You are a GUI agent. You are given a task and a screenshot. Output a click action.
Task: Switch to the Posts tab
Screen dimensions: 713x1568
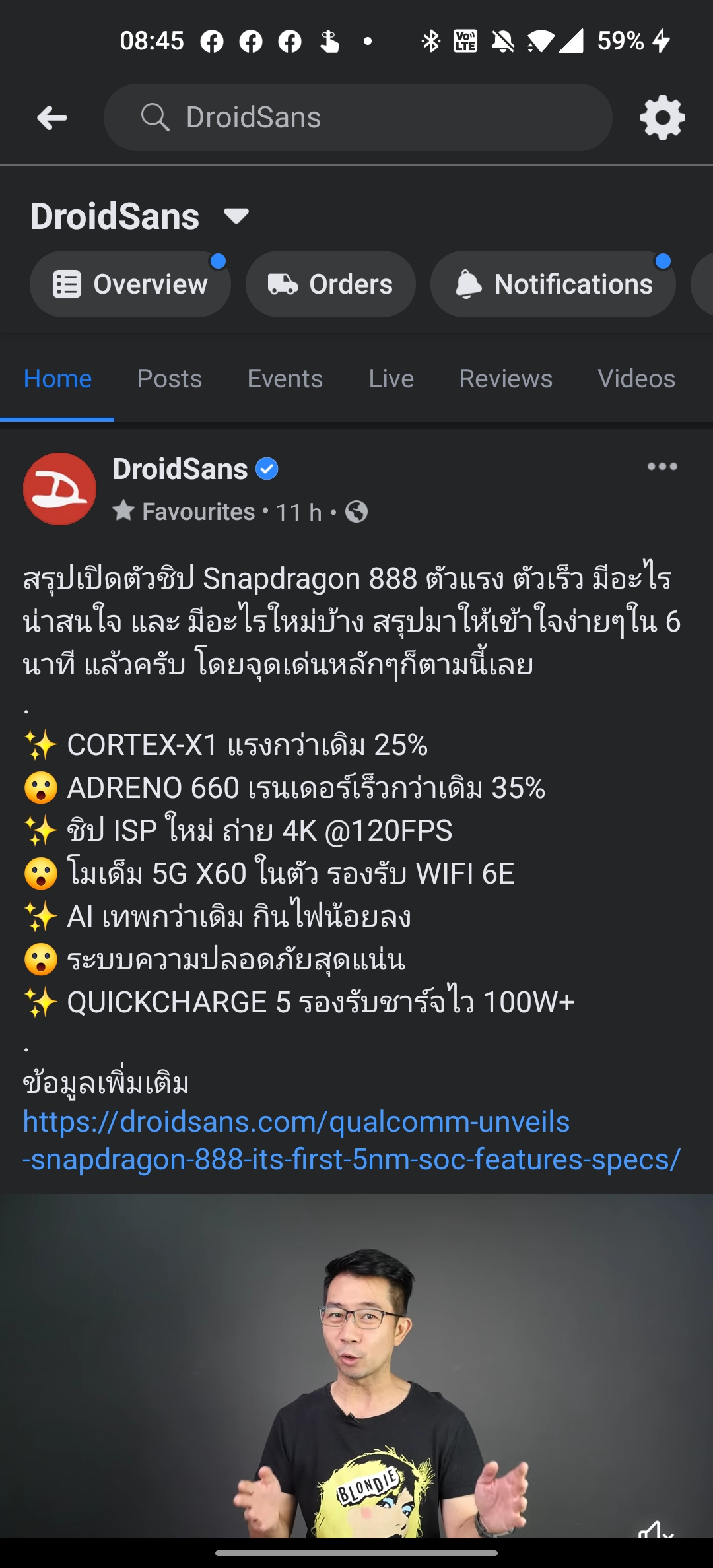(169, 379)
